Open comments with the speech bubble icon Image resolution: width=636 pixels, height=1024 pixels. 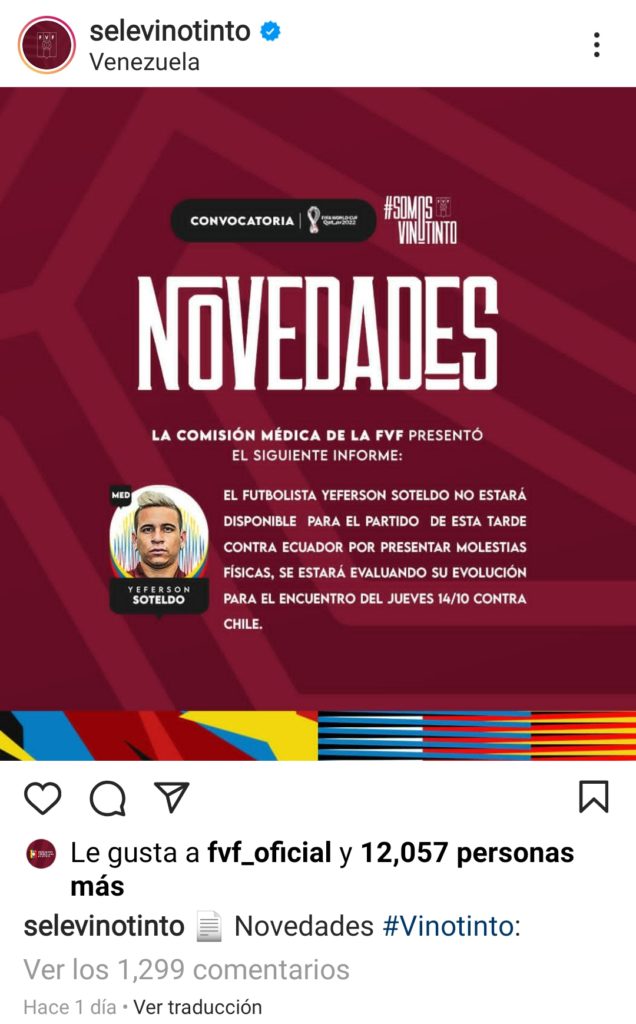coord(107,797)
